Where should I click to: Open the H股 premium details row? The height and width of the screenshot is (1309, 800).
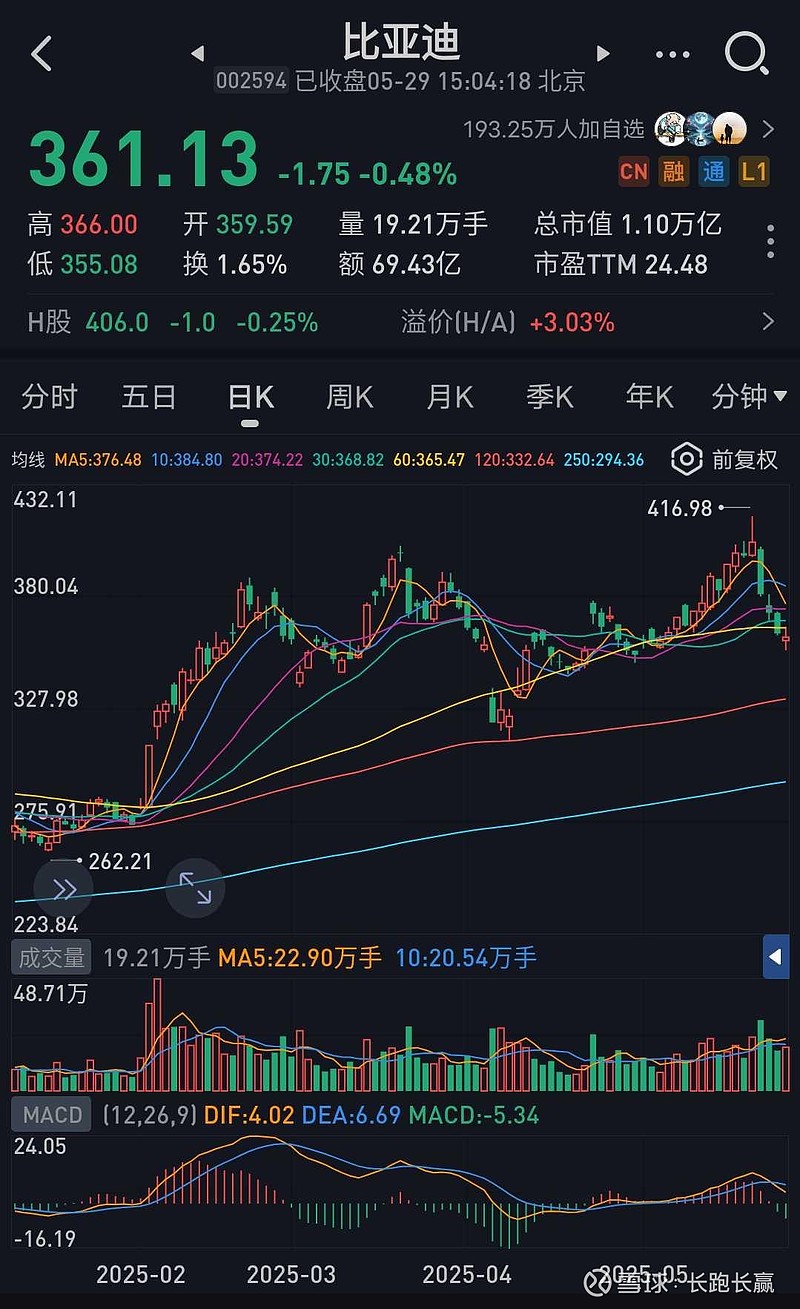pos(400,322)
